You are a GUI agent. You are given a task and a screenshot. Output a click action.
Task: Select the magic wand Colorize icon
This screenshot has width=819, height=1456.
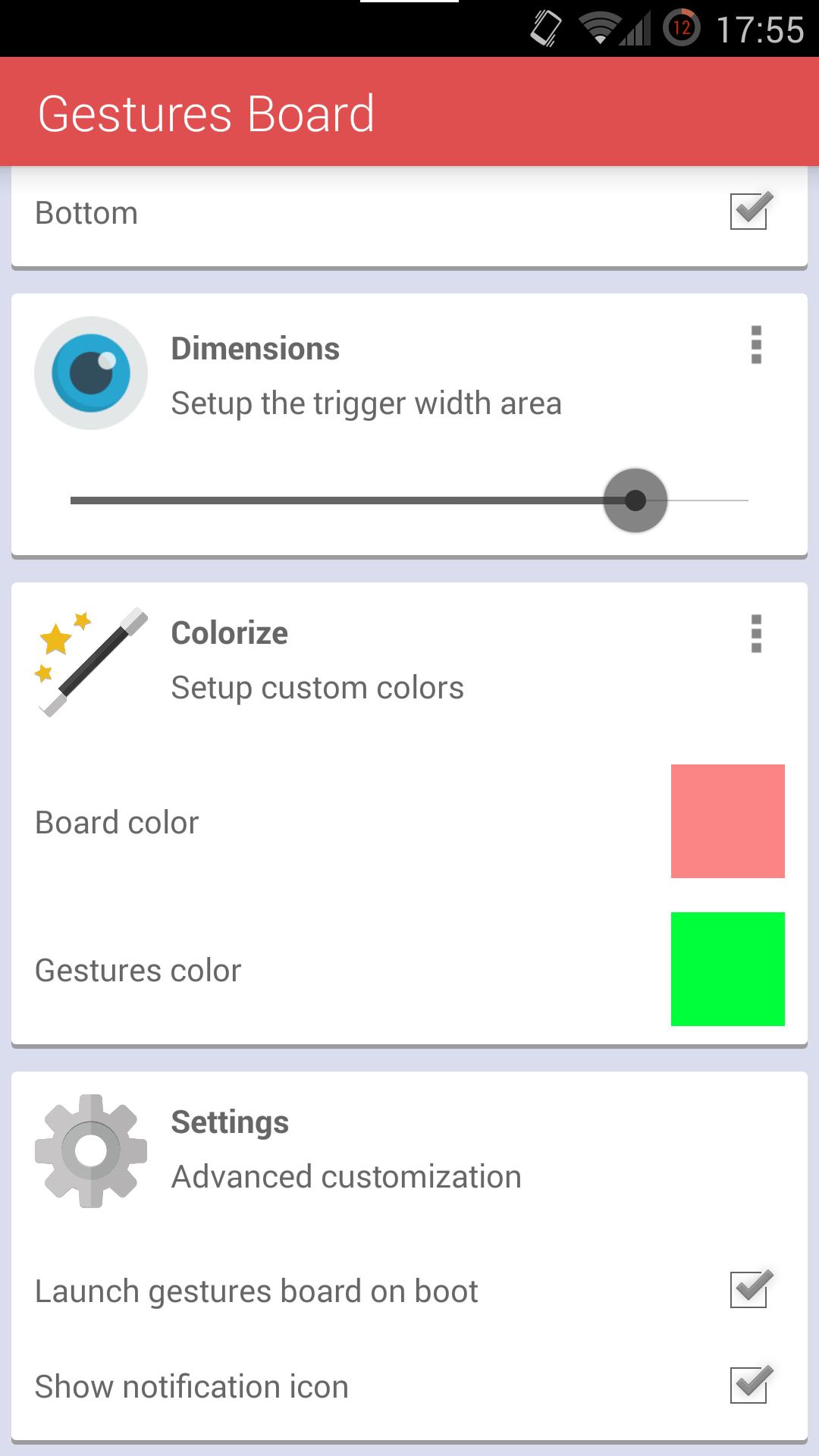click(90, 660)
